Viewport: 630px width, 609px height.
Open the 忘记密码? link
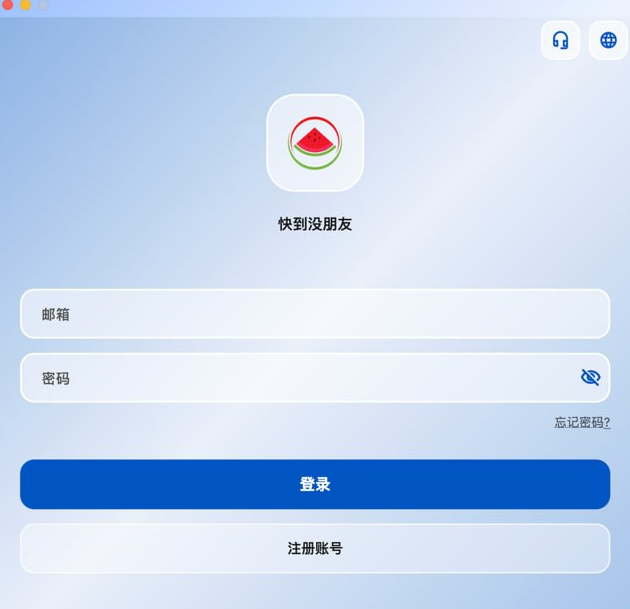pos(582,422)
